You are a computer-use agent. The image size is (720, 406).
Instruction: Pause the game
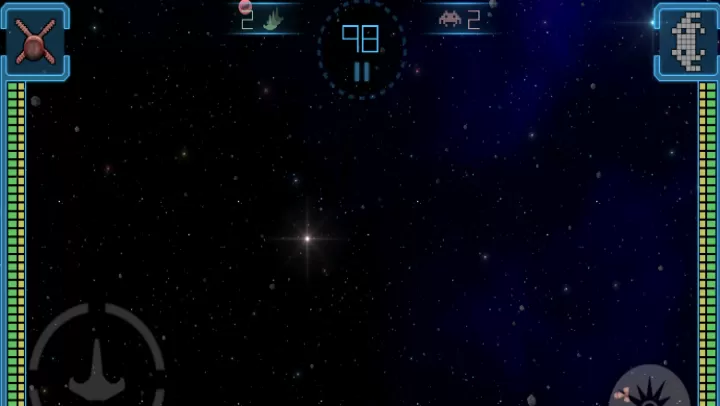[x=362, y=72]
